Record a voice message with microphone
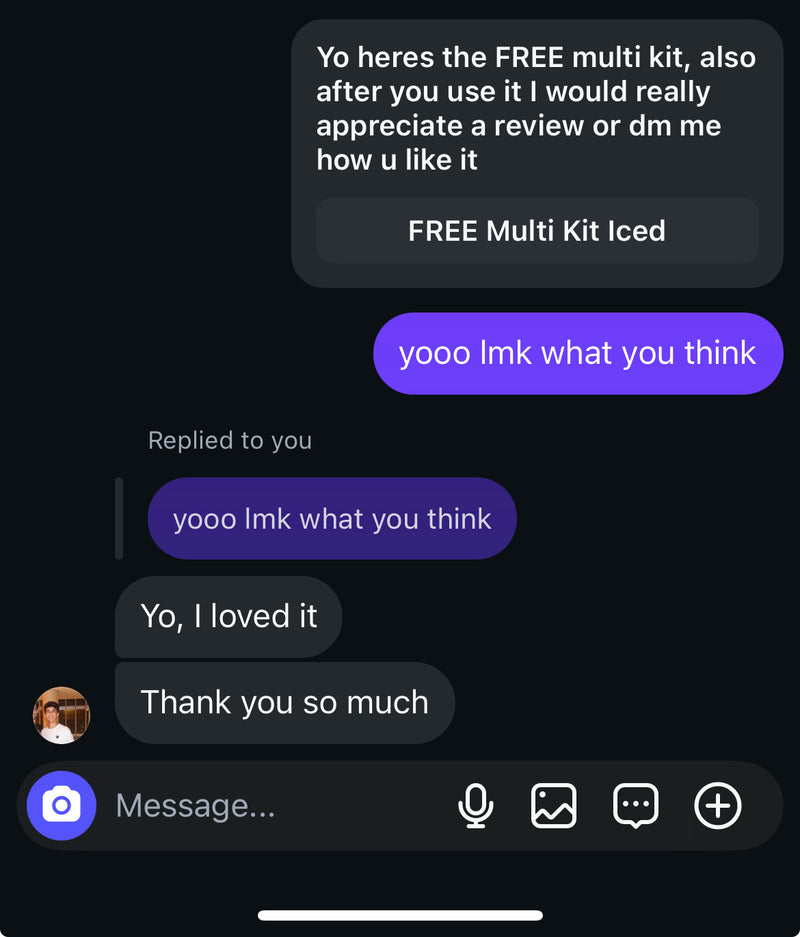The width and height of the screenshot is (800, 937). [476, 805]
